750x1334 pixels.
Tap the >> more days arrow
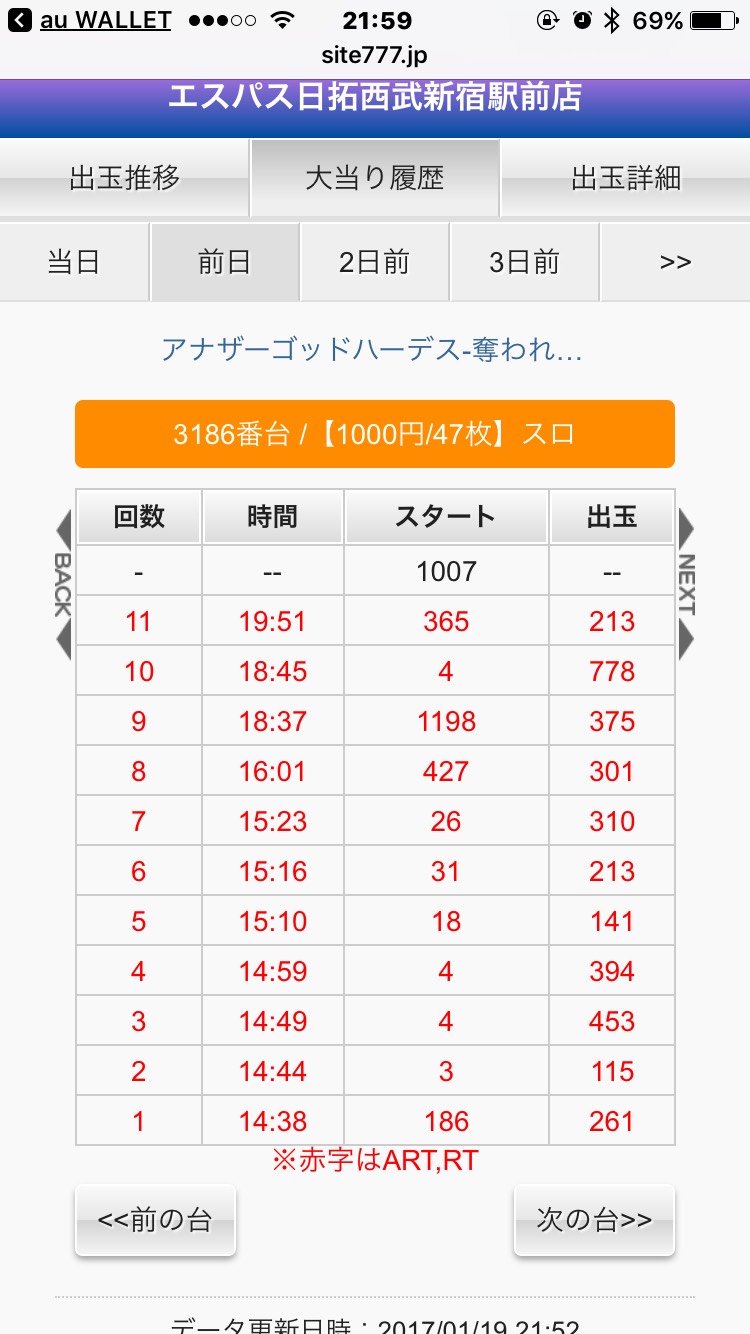tap(676, 262)
